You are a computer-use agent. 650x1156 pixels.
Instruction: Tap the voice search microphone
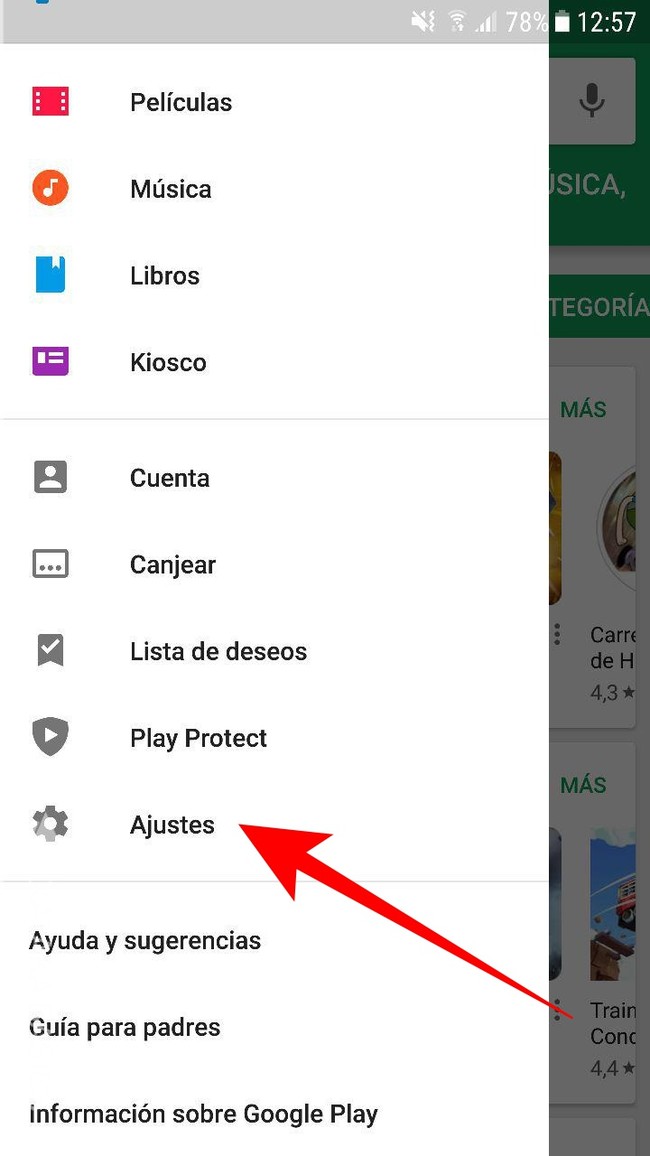pyautogui.click(x=592, y=101)
